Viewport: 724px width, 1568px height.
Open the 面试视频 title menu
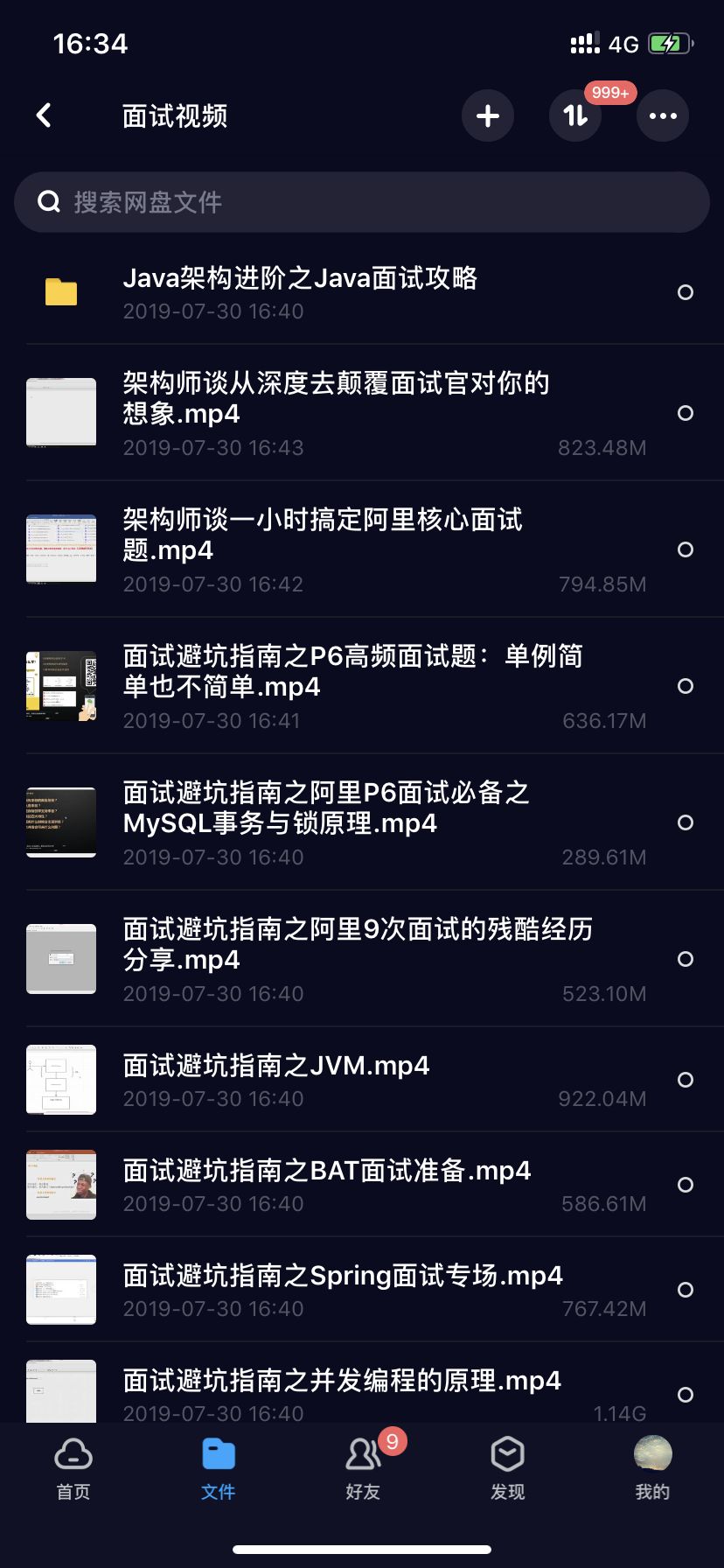[173, 115]
